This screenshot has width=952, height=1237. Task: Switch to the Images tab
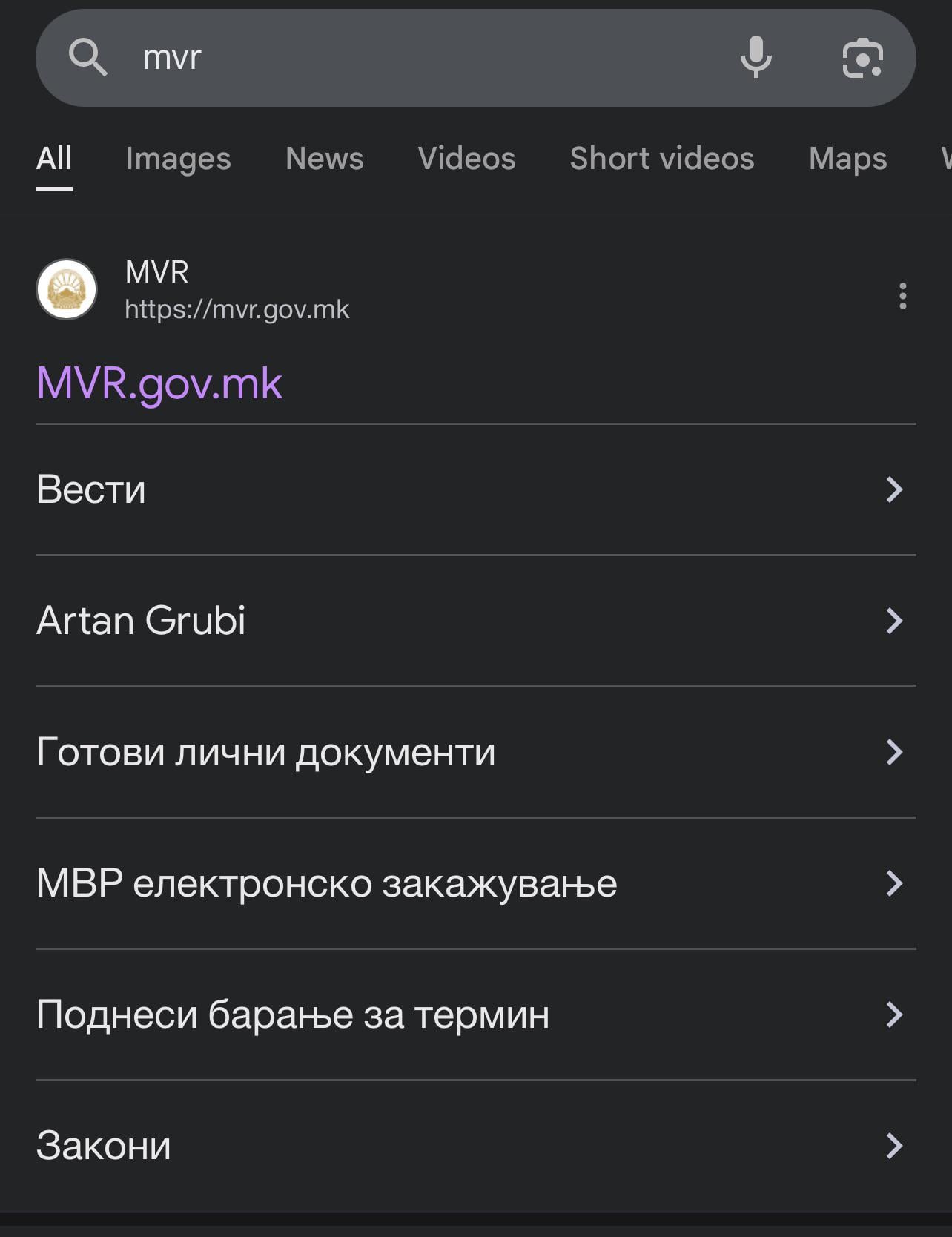pos(178,159)
